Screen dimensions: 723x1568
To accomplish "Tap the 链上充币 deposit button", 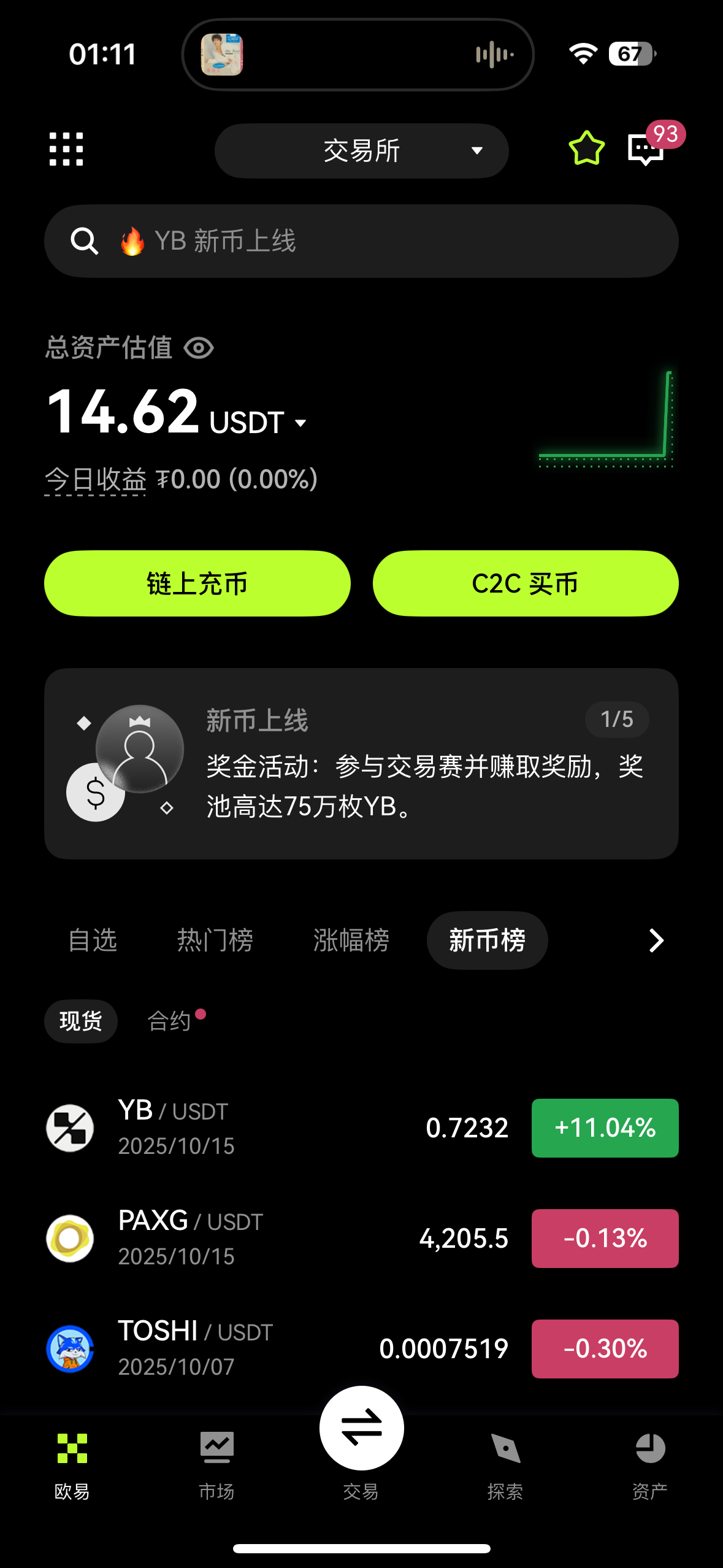I will pos(197,583).
